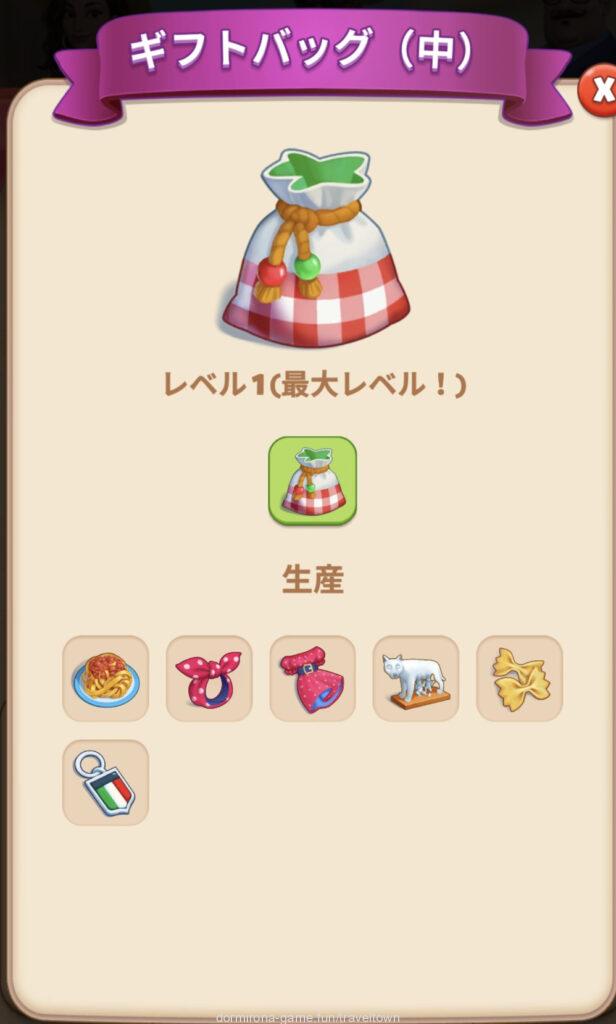Open the Italian flag keychain item
The width and height of the screenshot is (616, 1024).
coord(106,783)
